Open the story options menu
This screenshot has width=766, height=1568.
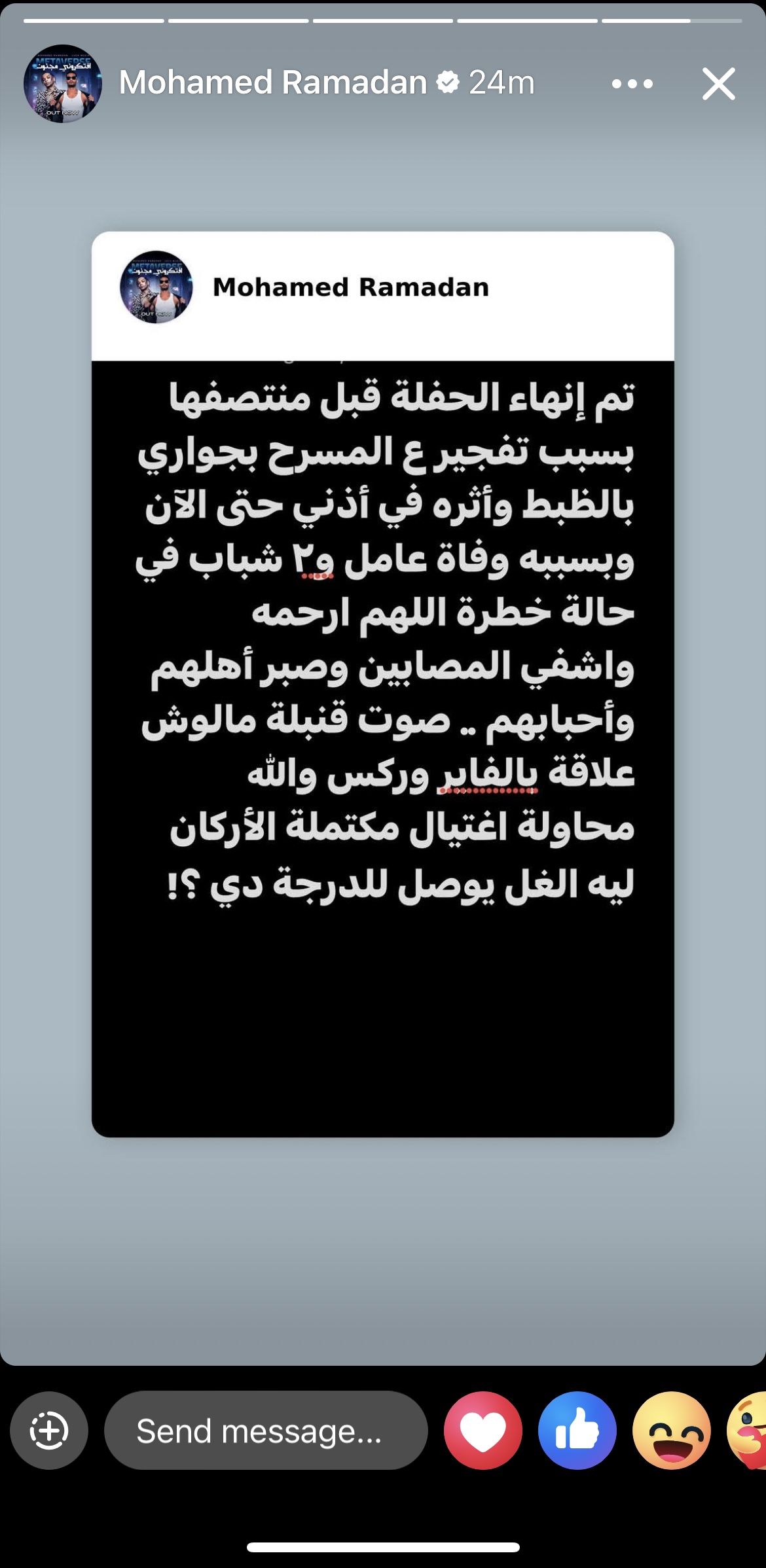pos(632,84)
